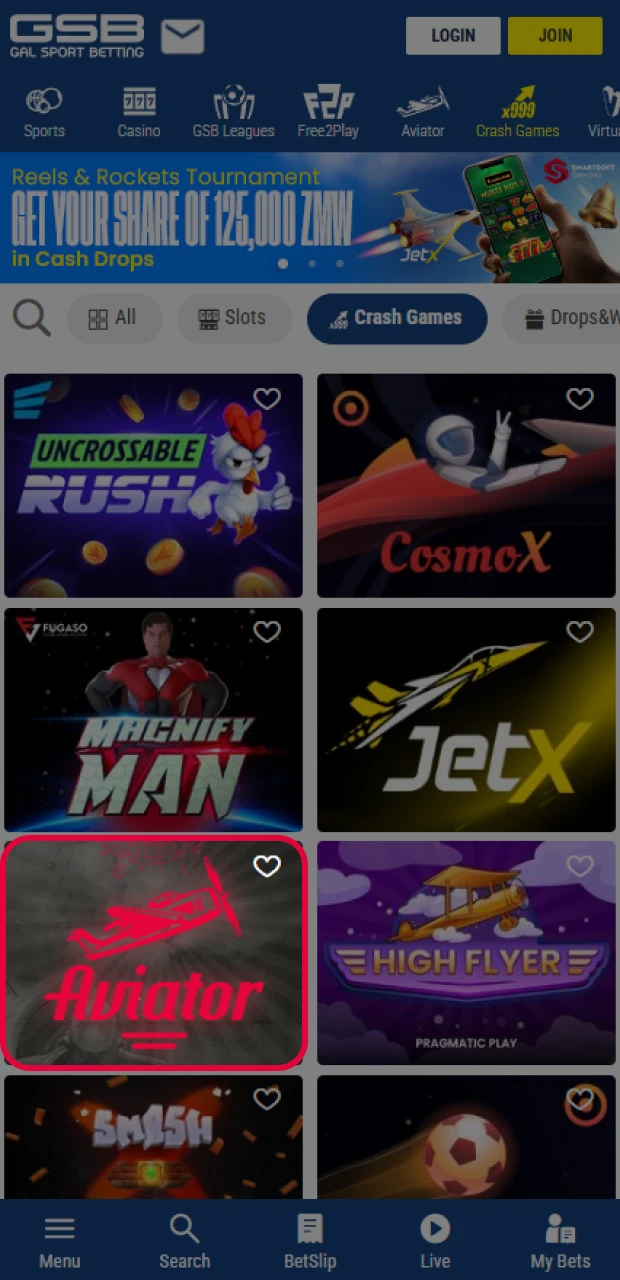
Task: Tap the search magnifier beside the filters
Action: (31, 318)
